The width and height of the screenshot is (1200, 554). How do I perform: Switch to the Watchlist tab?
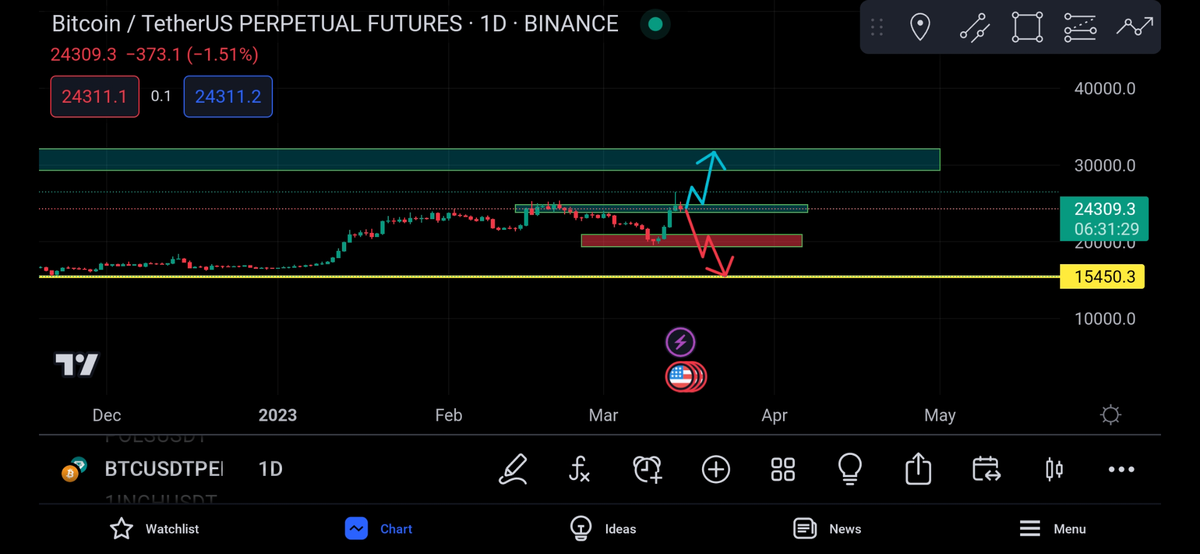pos(154,528)
